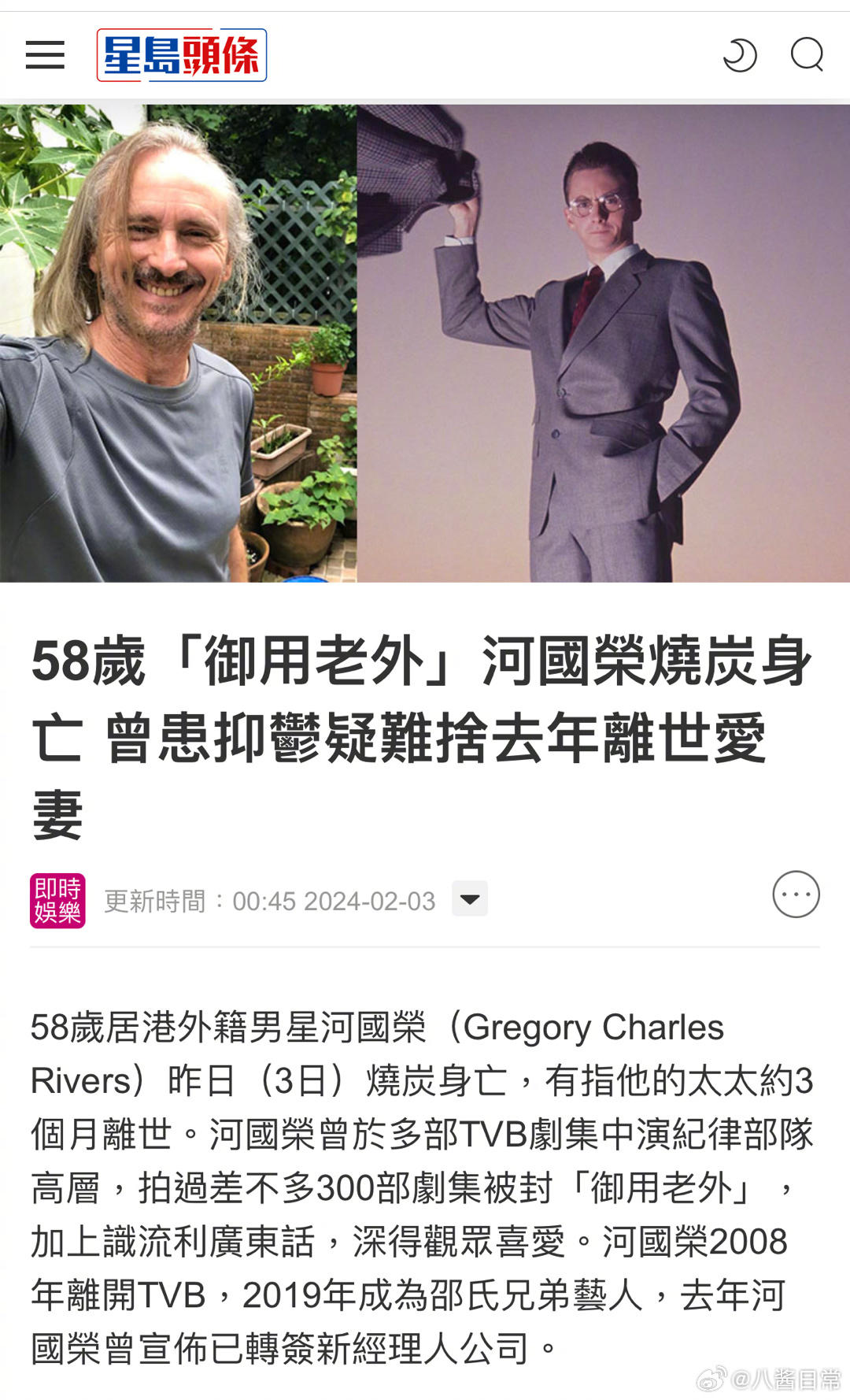Image resolution: width=850 pixels, height=1400 pixels.
Task: Open the hamburger navigation menu
Action: click(45, 55)
